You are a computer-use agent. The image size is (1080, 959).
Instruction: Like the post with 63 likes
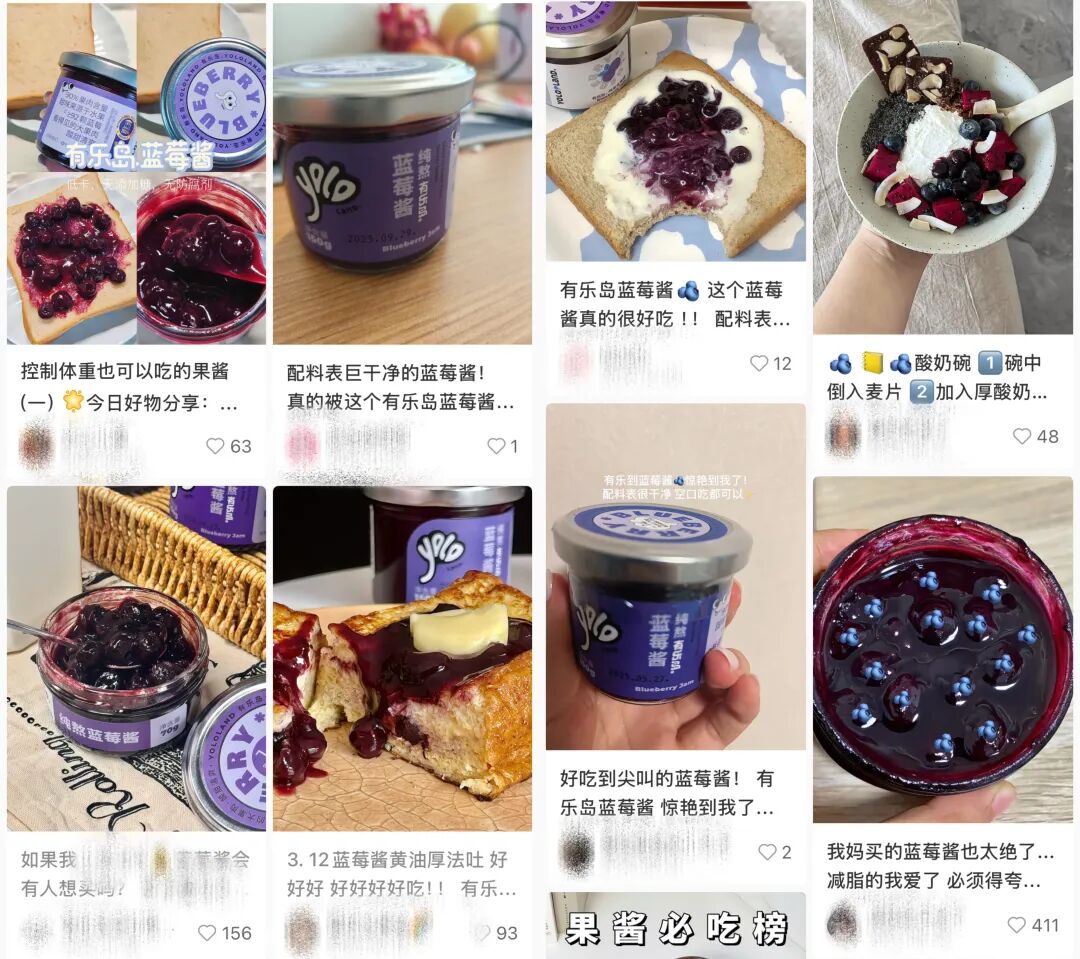(x=215, y=446)
